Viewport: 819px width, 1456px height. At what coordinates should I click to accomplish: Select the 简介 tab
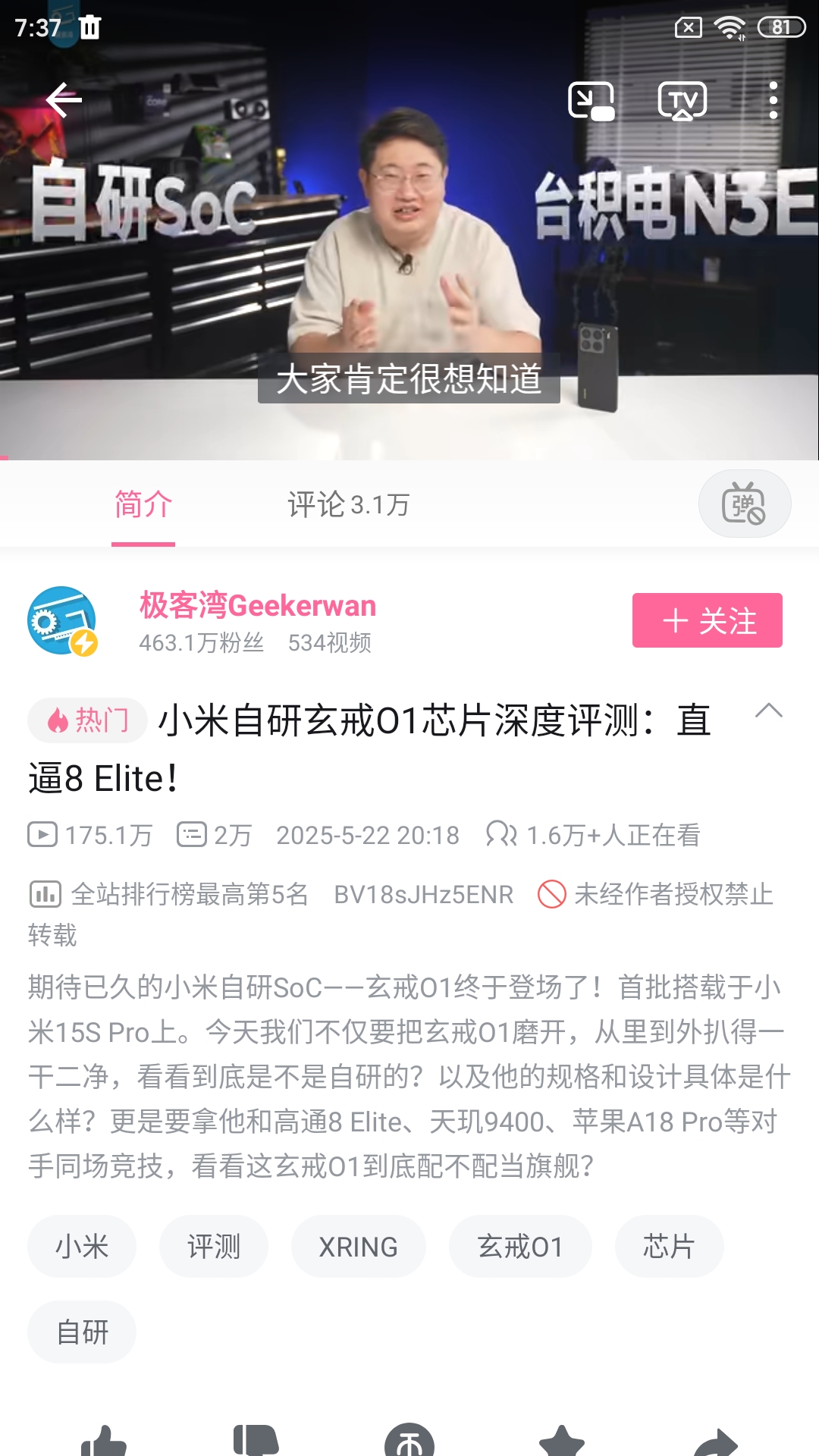pyautogui.click(x=143, y=504)
